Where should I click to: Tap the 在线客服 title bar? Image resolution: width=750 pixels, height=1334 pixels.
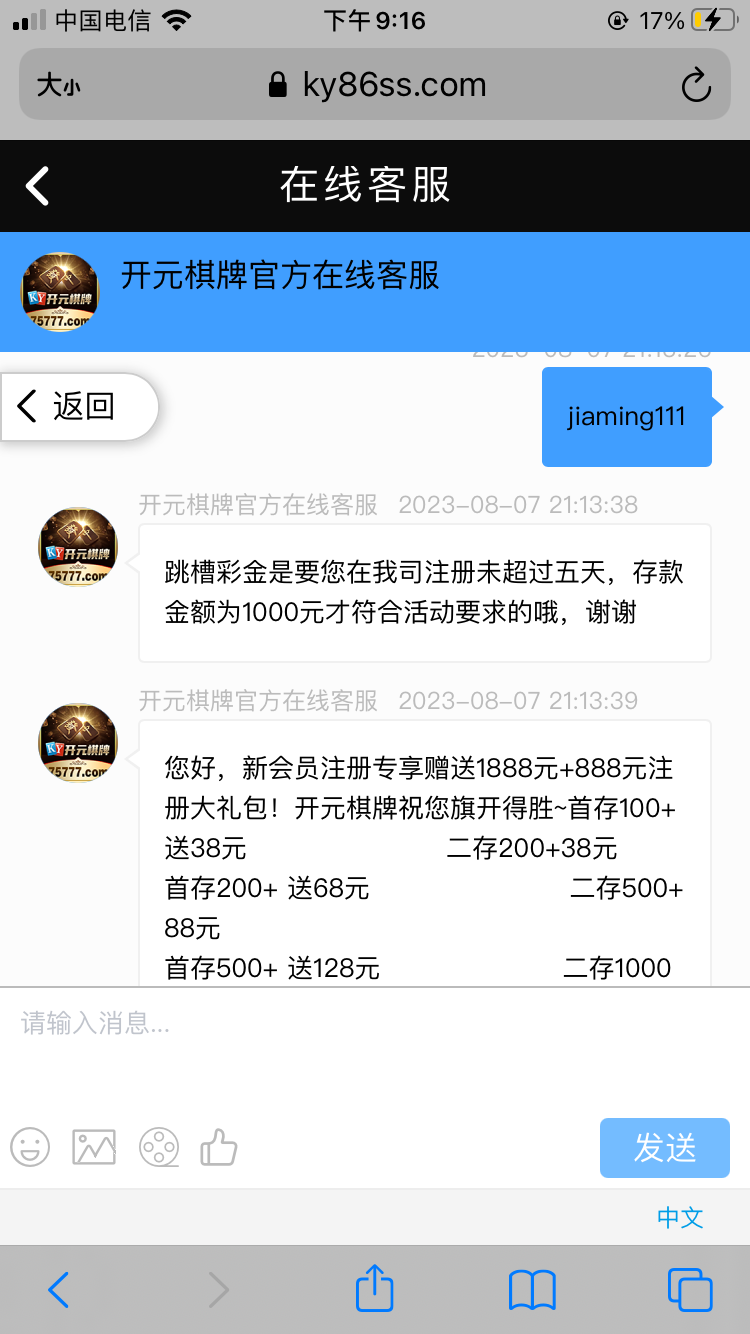coord(362,185)
